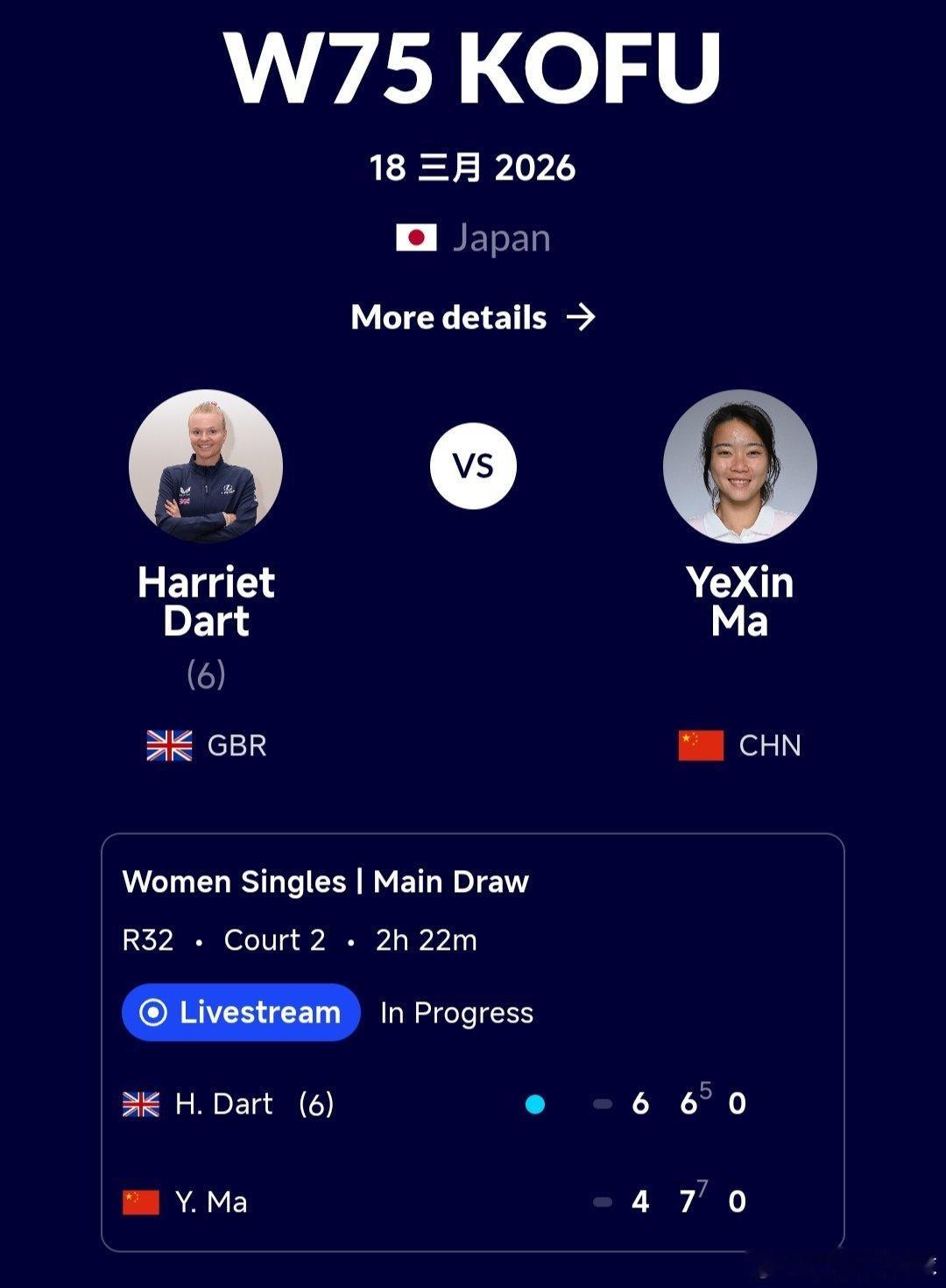Open the More details link
This screenshot has height=1288, width=946.
tap(448, 318)
